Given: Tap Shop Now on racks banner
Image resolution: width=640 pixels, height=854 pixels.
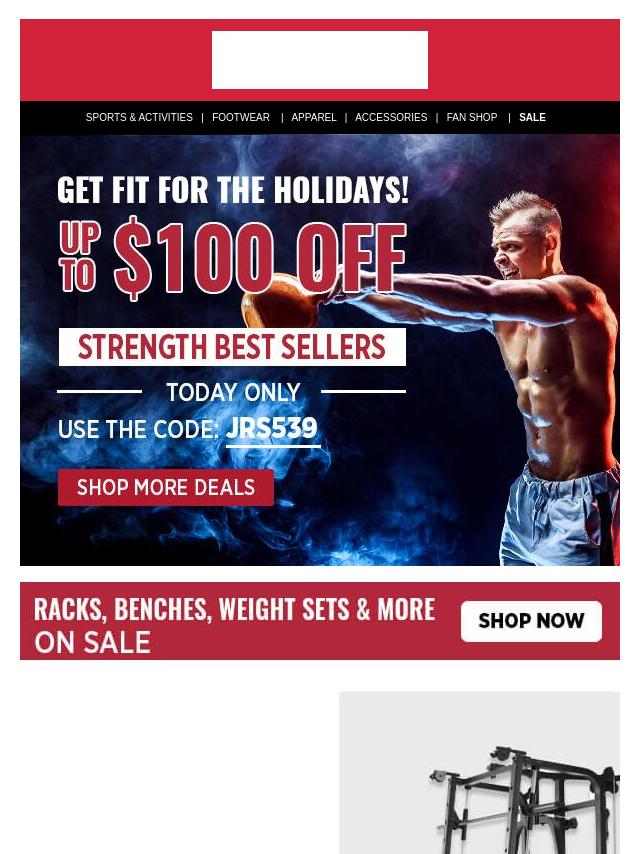Looking at the screenshot, I should [531, 621].
